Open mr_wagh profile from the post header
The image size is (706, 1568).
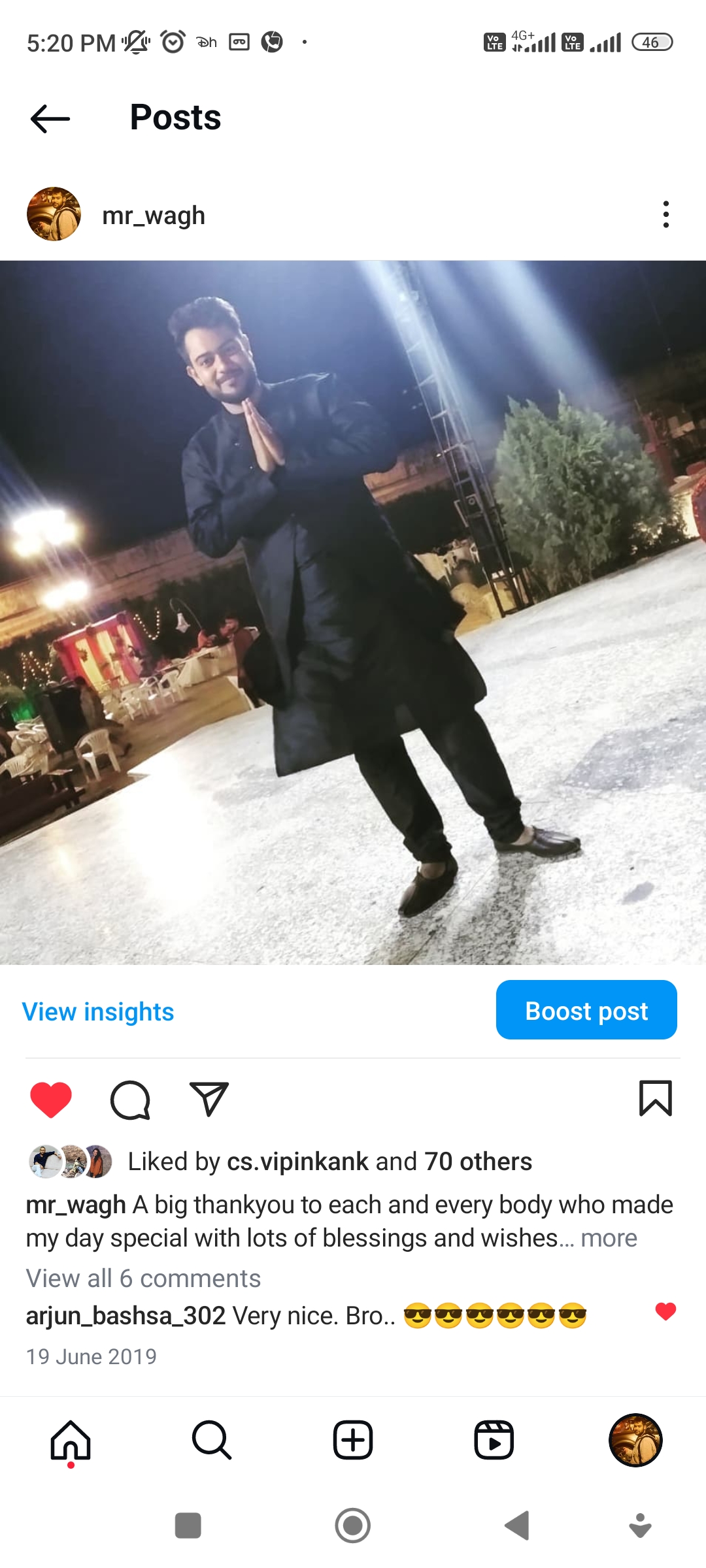click(153, 215)
